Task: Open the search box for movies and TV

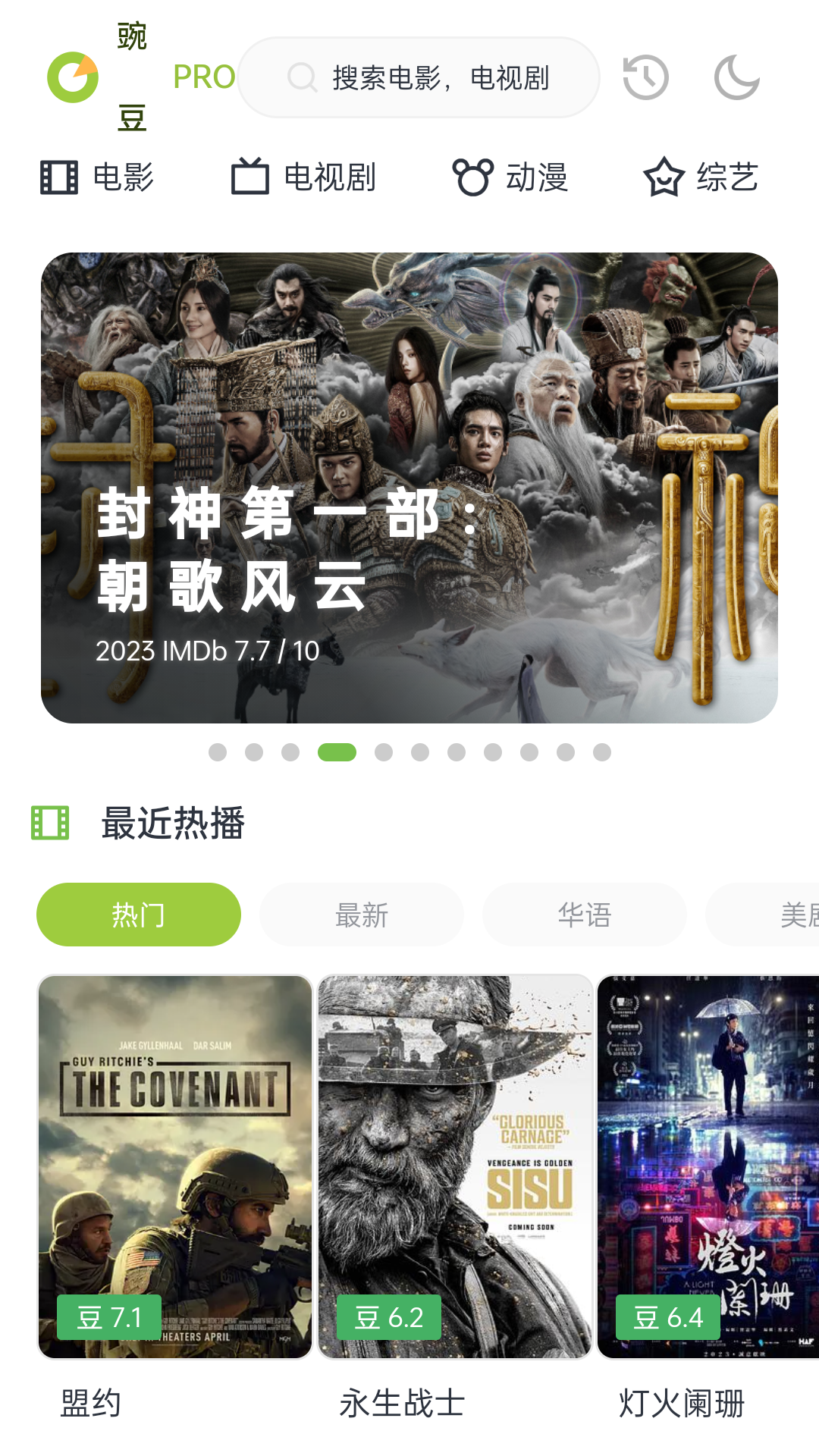Action: tap(419, 77)
